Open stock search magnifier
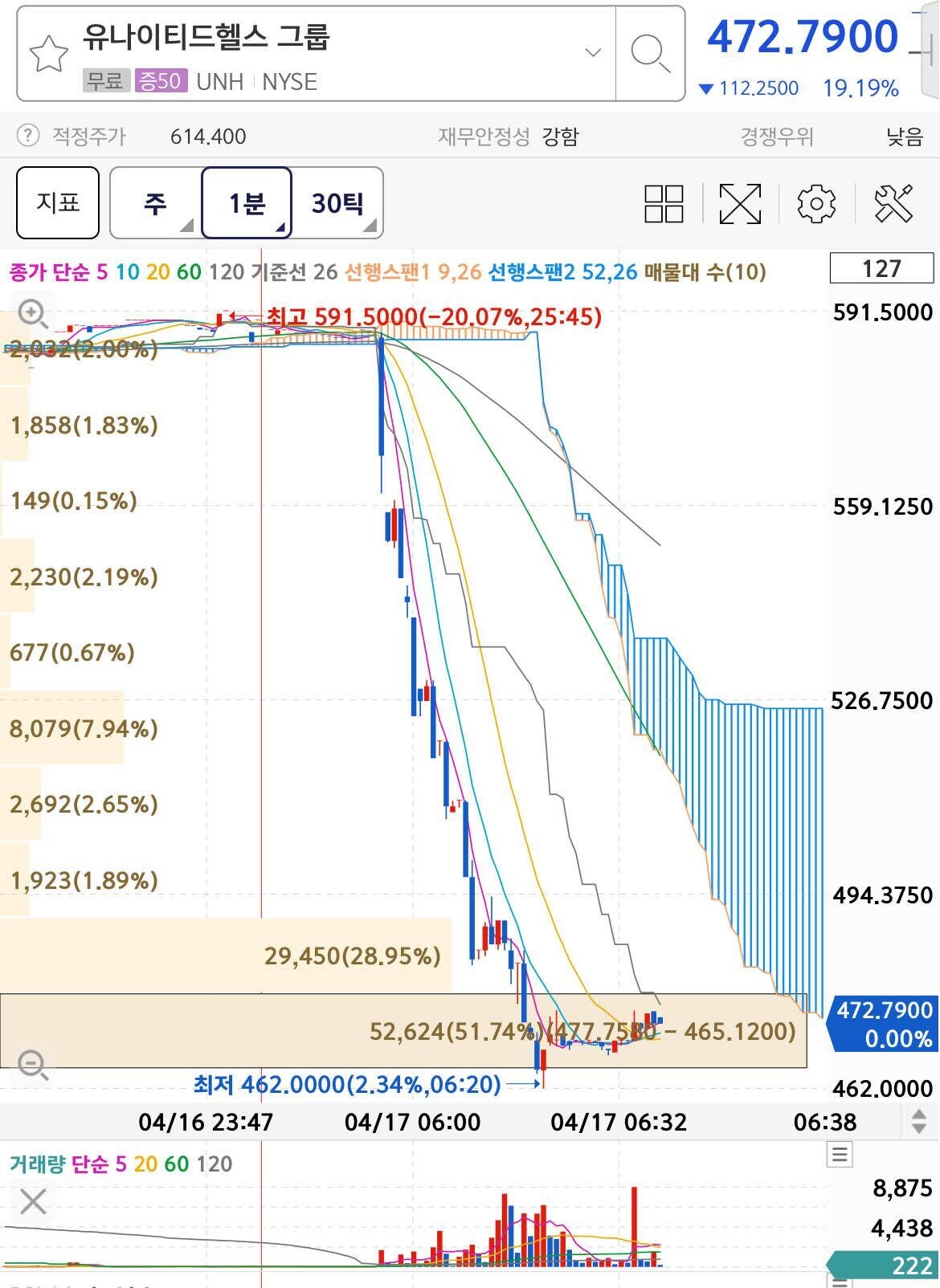The height and width of the screenshot is (1288, 940). point(649,54)
